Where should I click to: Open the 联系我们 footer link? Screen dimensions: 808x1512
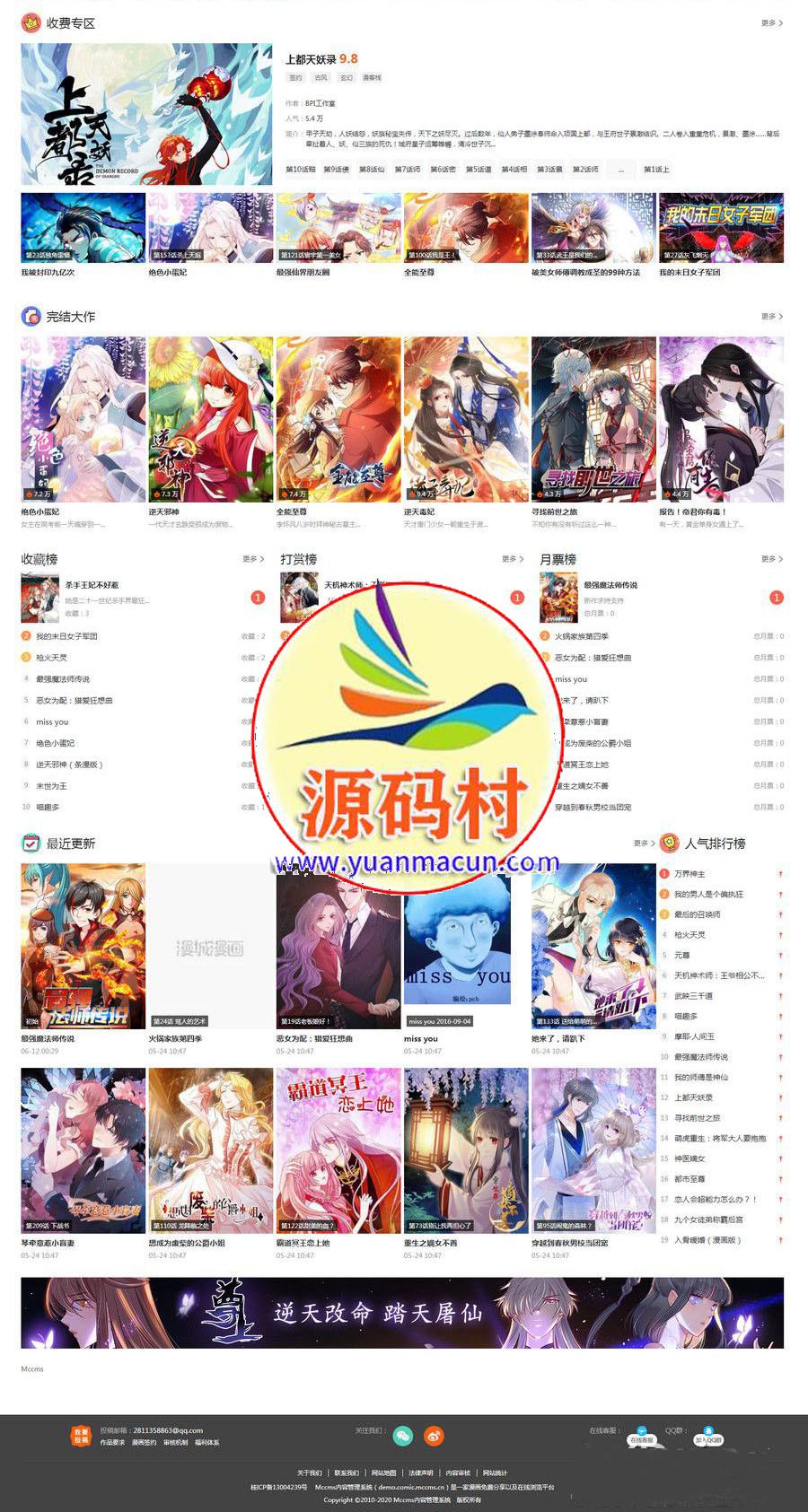346,1473
